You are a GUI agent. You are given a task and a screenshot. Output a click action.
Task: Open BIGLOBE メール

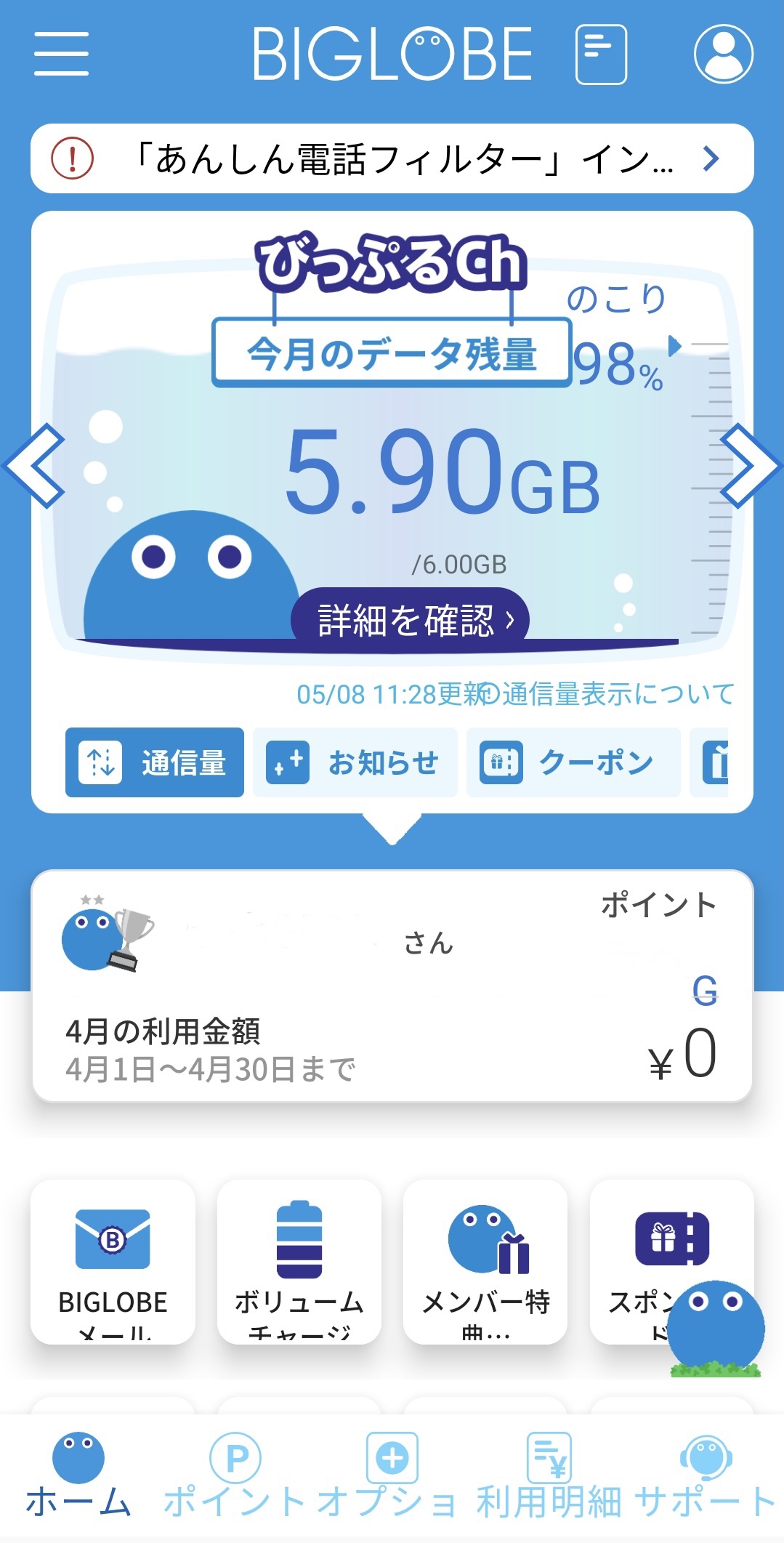(113, 1261)
